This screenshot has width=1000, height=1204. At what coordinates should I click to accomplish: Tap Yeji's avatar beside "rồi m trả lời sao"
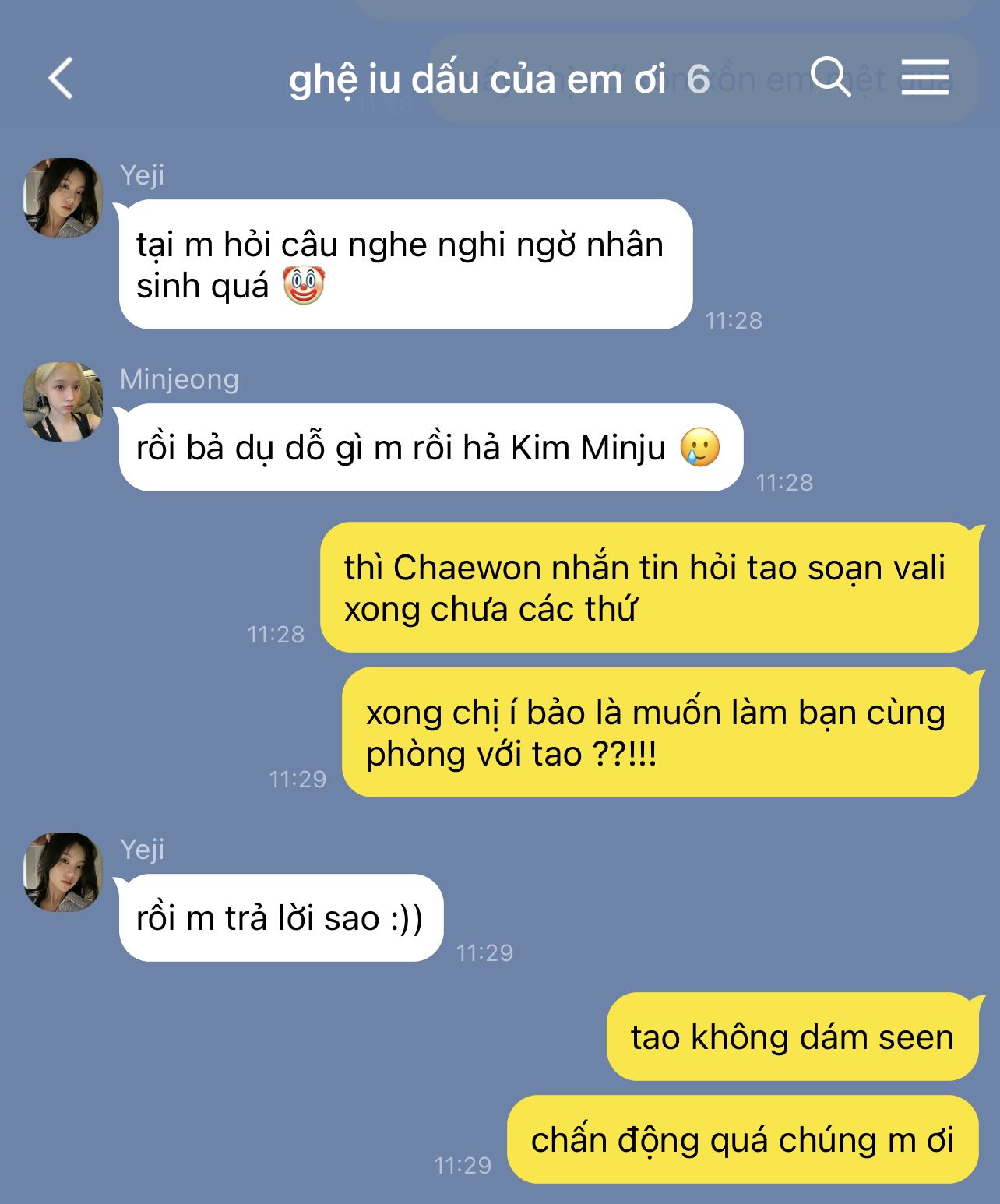point(64,871)
